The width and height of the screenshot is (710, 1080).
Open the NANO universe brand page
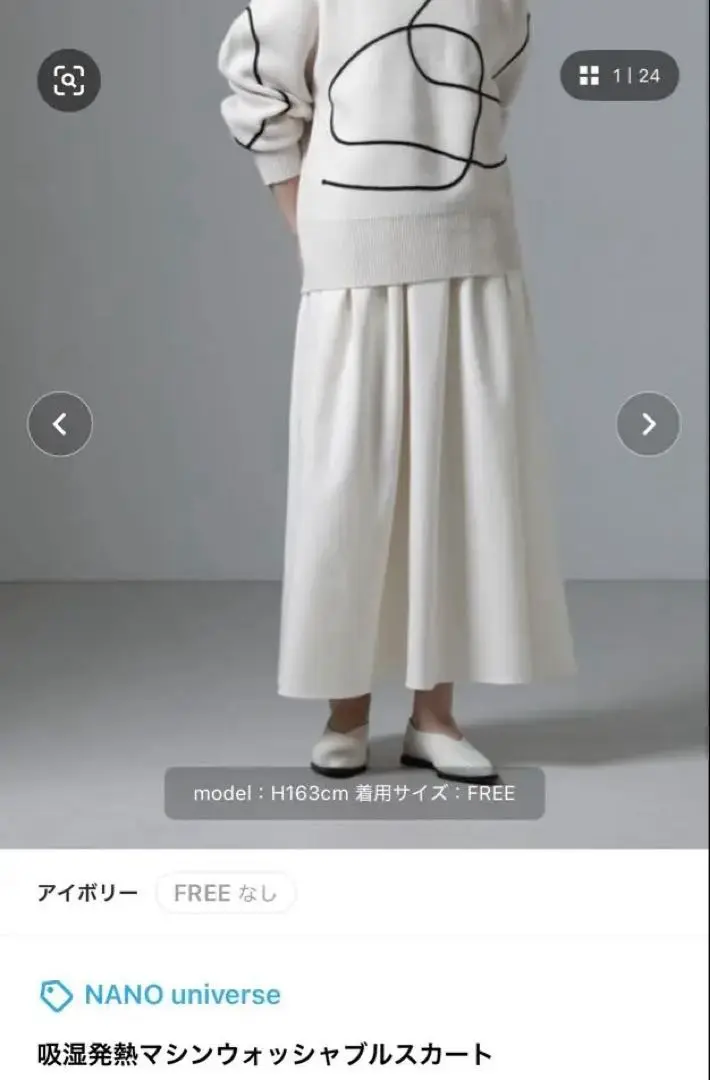[x=161, y=995]
